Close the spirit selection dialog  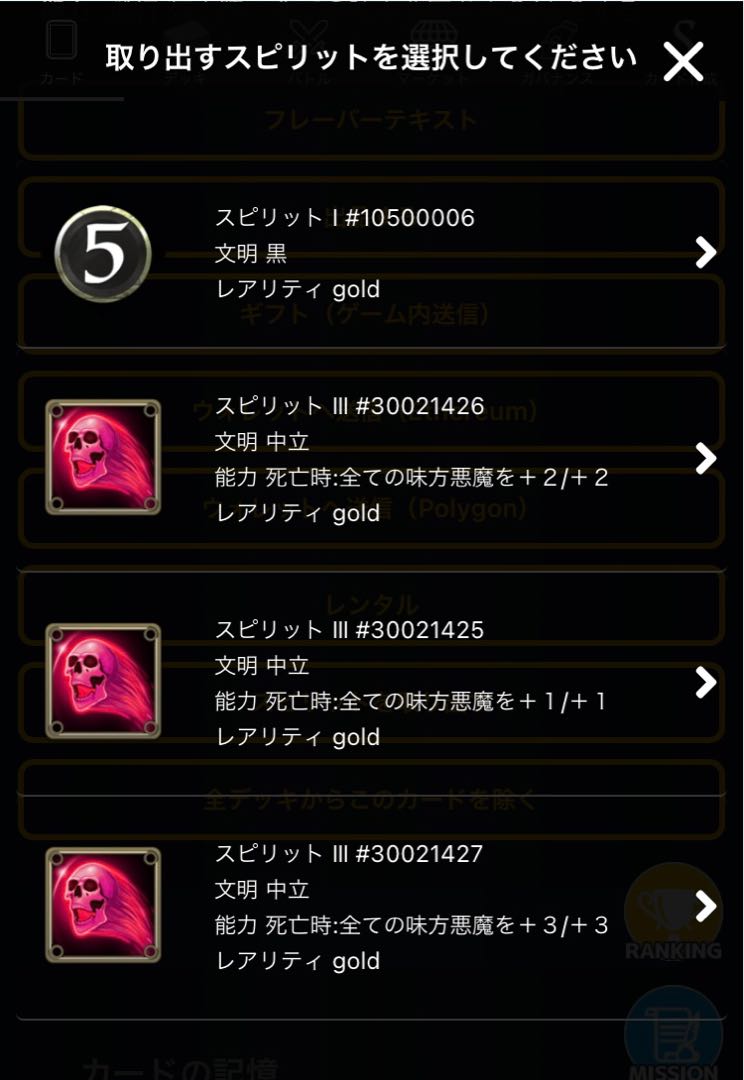685,61
